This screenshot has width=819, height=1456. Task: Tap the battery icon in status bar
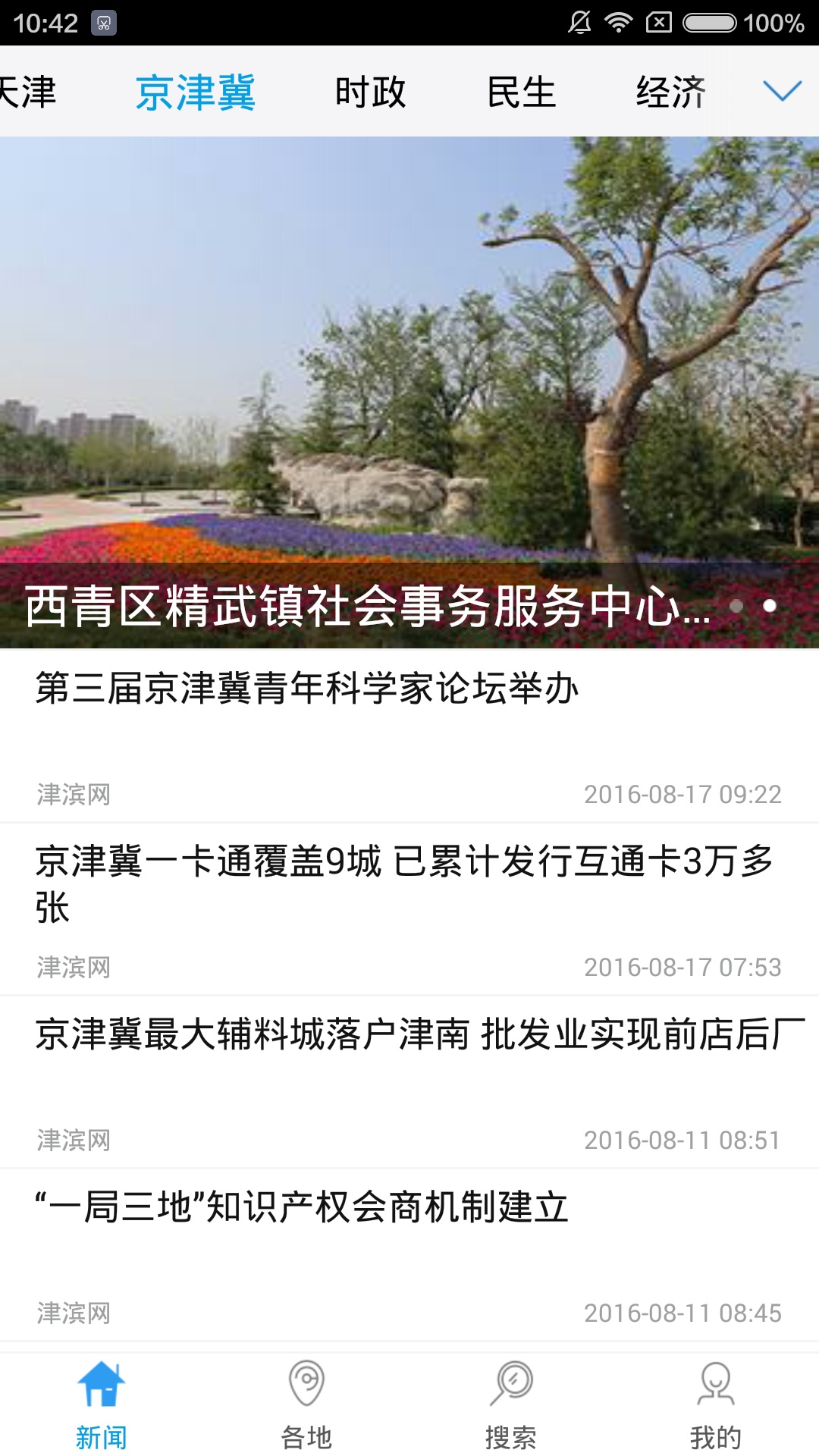tap(708, 20)
